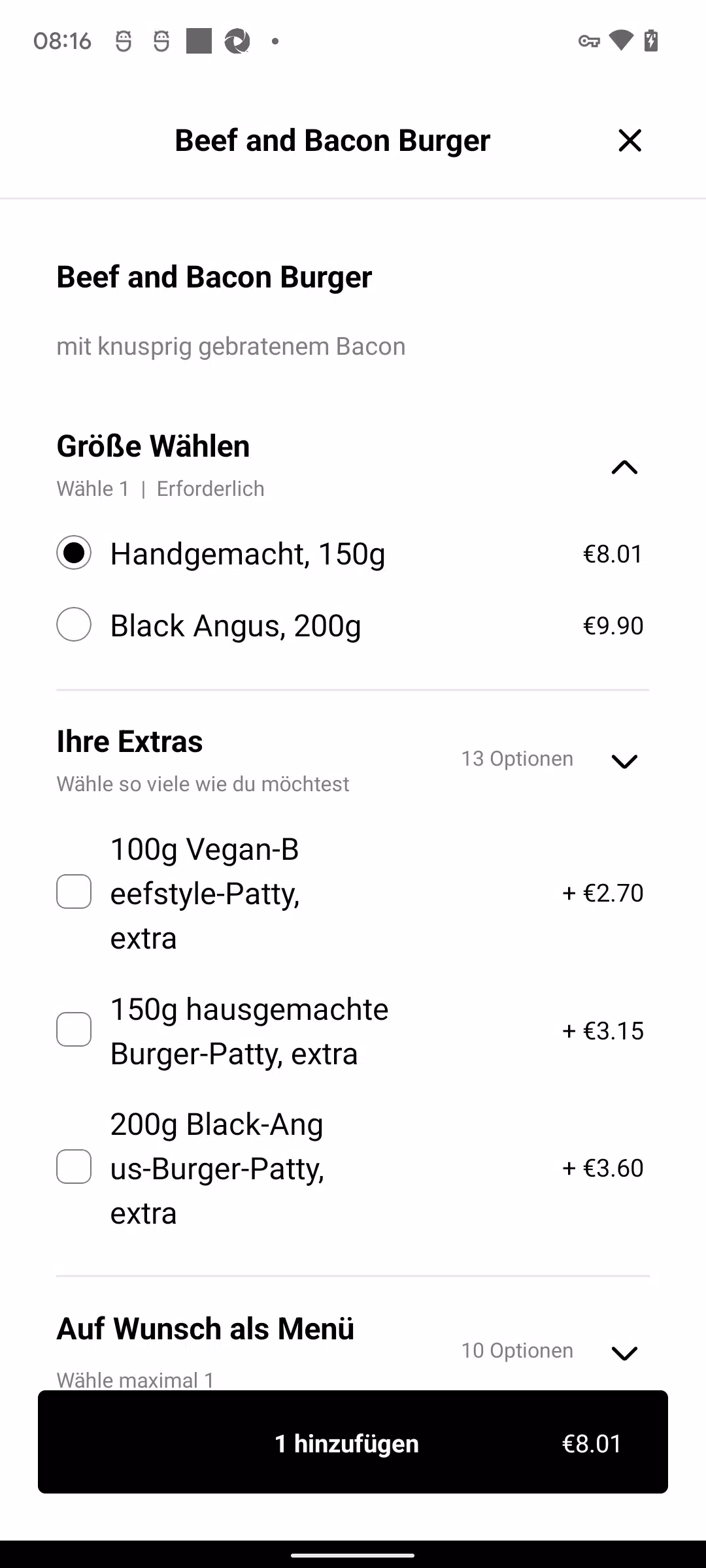Select Handgemacht, 150g size
The height and width of the screenshot is (1568, 706).
click(74, 553)
